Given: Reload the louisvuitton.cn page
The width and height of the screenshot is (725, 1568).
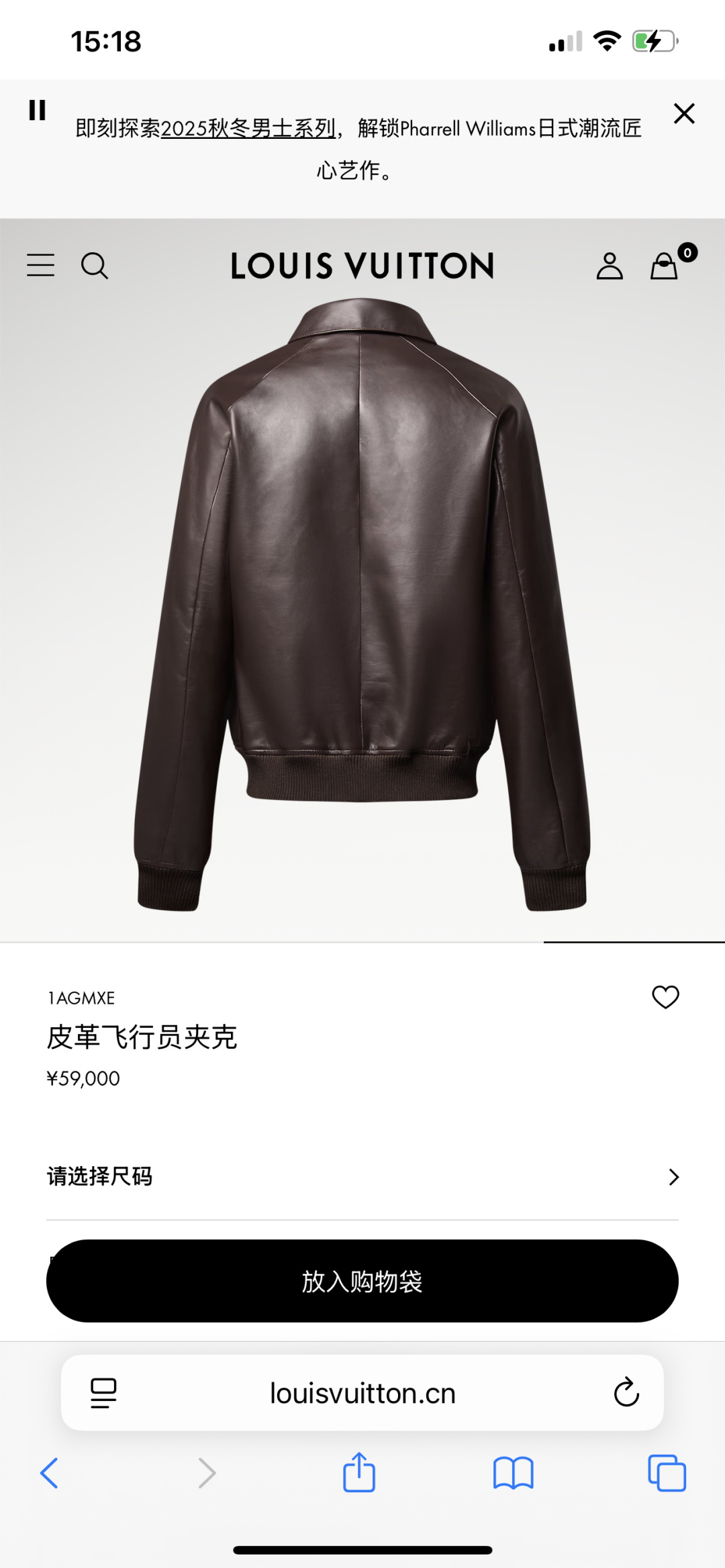Looking at the screenshot, I should (x=626, y=1393).
